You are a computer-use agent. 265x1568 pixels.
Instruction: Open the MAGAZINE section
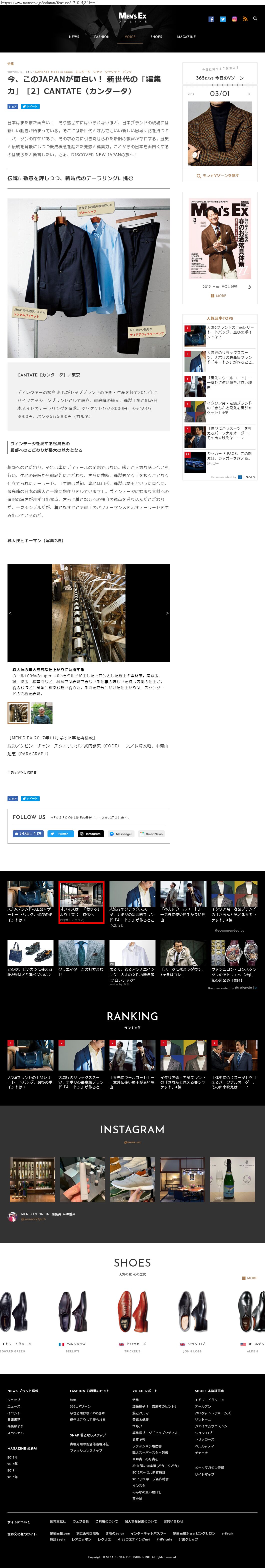point(186,36)
